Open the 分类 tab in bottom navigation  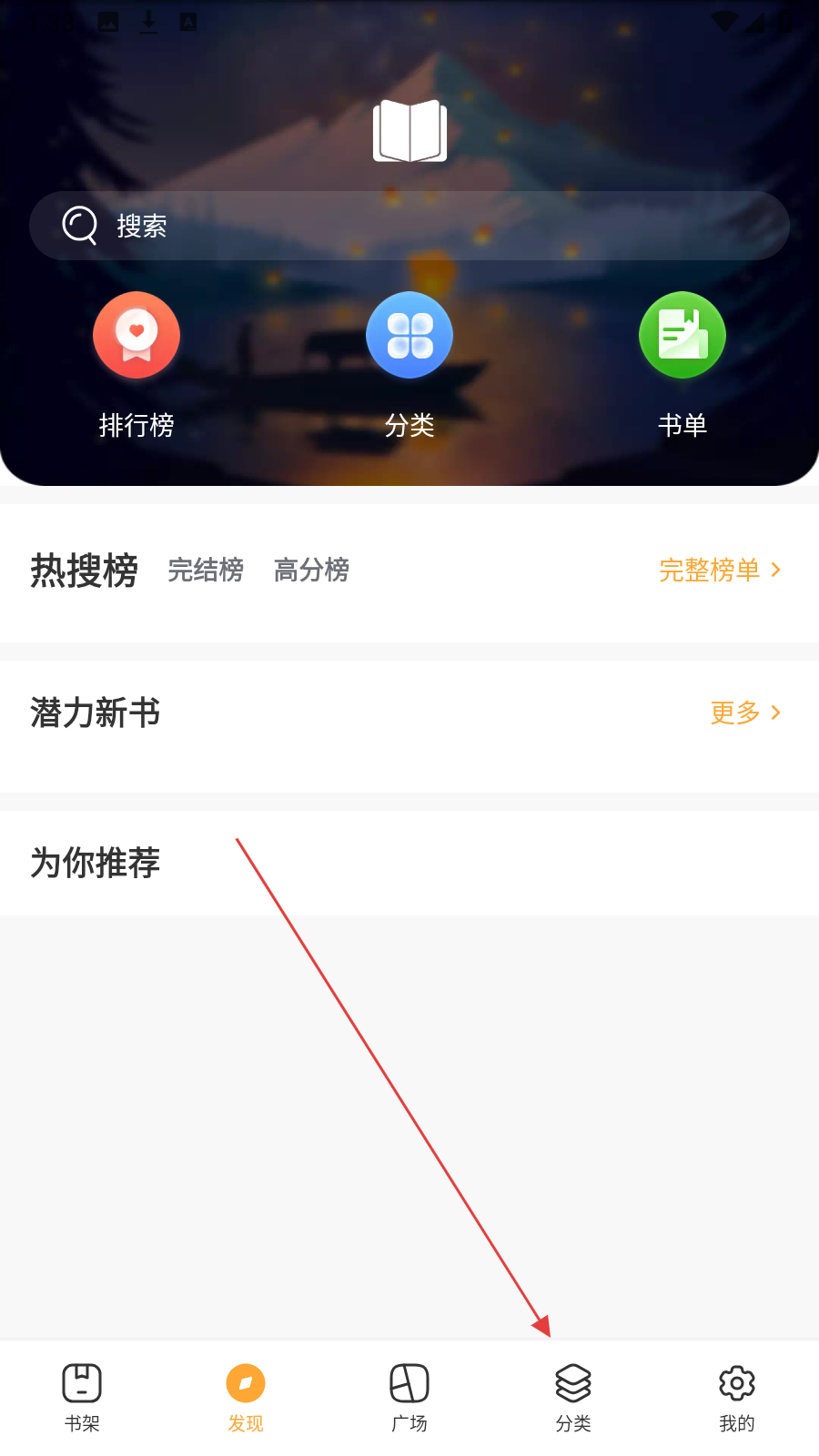[x=573, y=1397]
